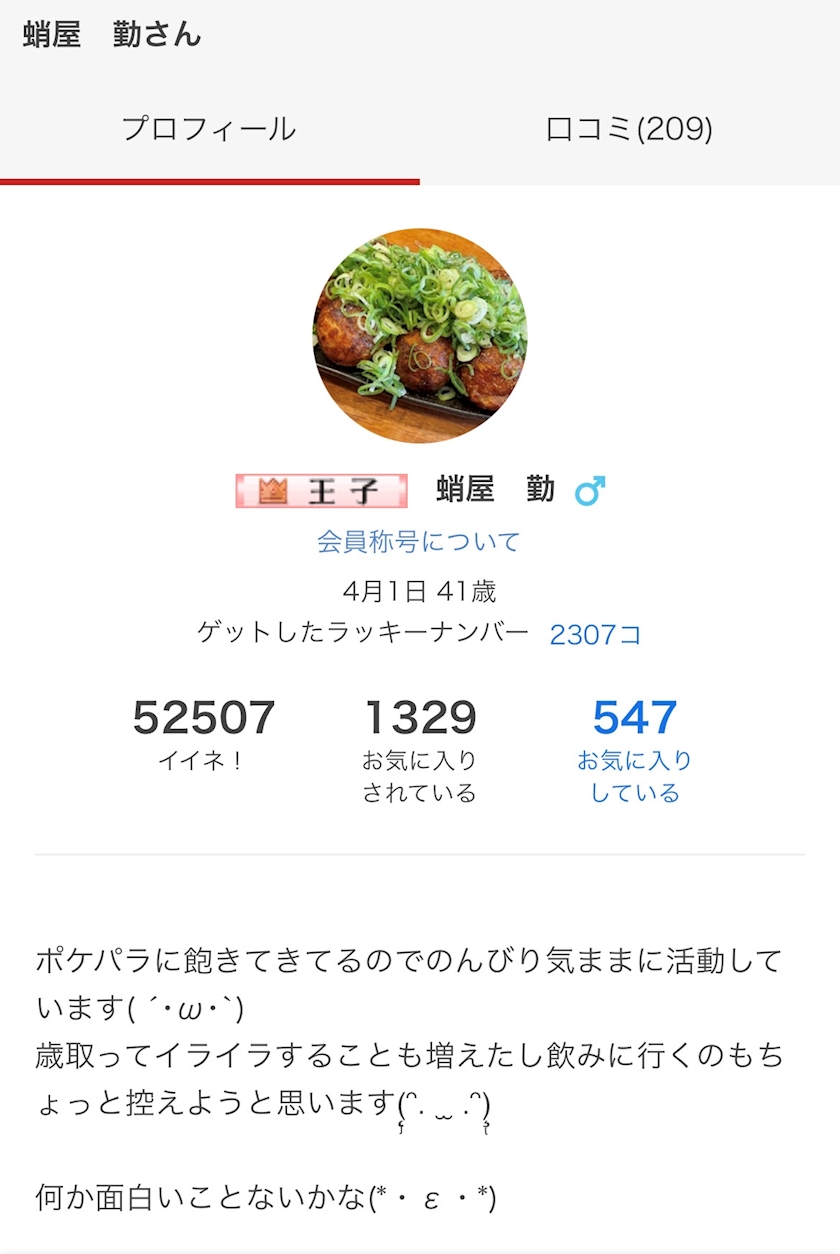
Task: View the 2307コ lucky numbers
Action: [595, 634]
